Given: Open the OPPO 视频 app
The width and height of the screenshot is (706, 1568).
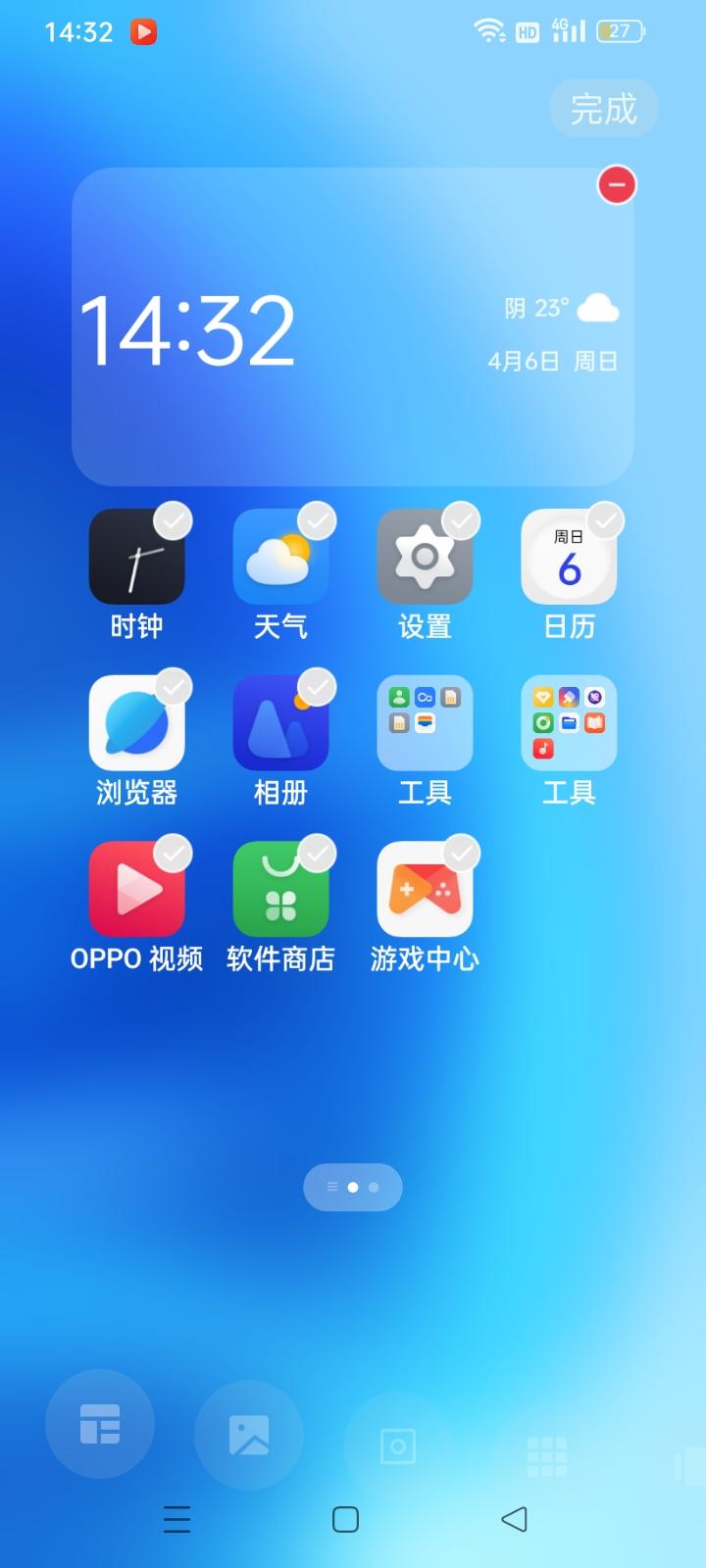Looking at the screenshot, I should 137,890.
